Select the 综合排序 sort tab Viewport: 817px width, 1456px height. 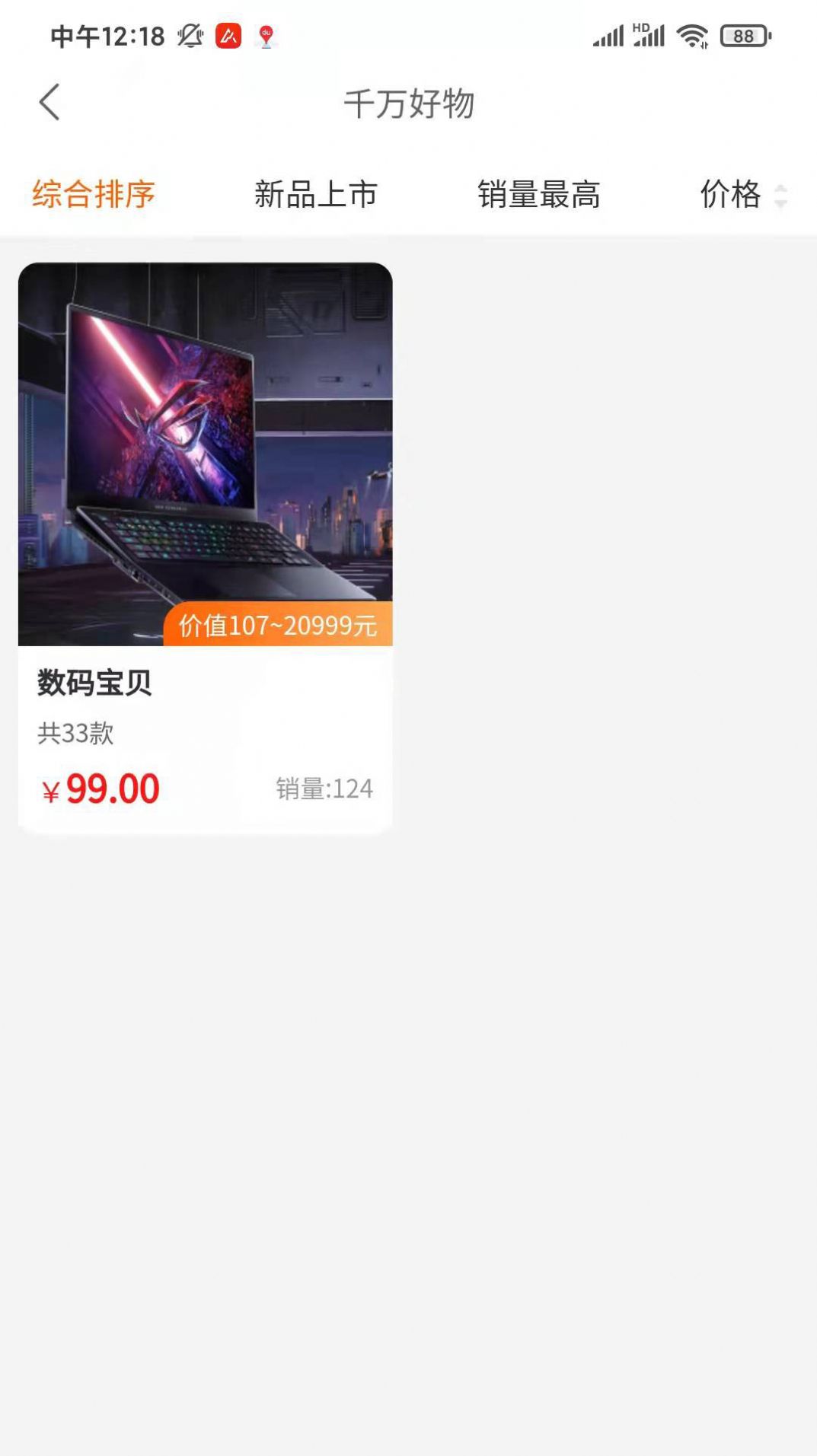[x=94, y=195]
